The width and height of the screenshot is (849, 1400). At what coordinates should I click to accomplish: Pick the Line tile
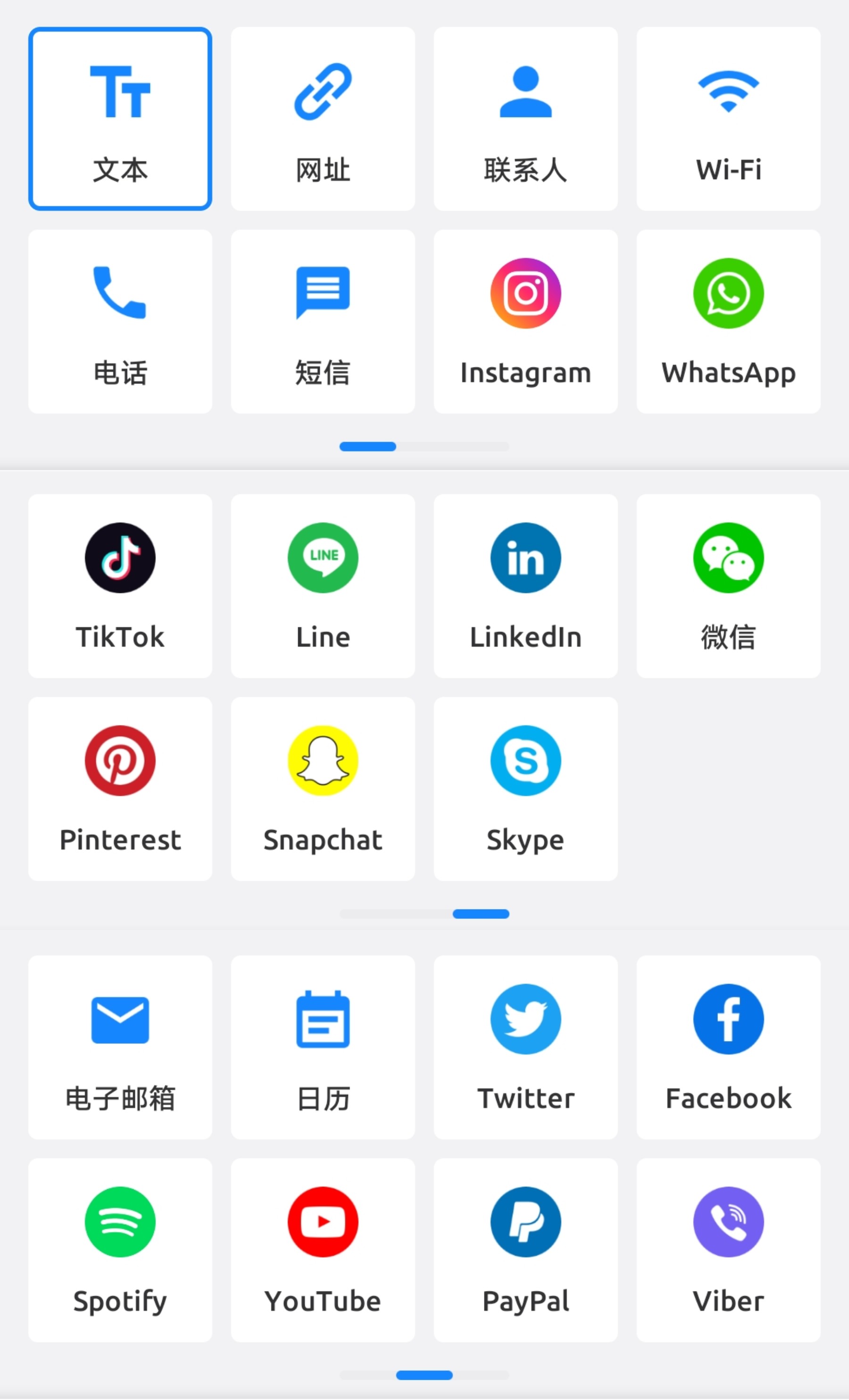pyautogui.click(x=323, y=585)
